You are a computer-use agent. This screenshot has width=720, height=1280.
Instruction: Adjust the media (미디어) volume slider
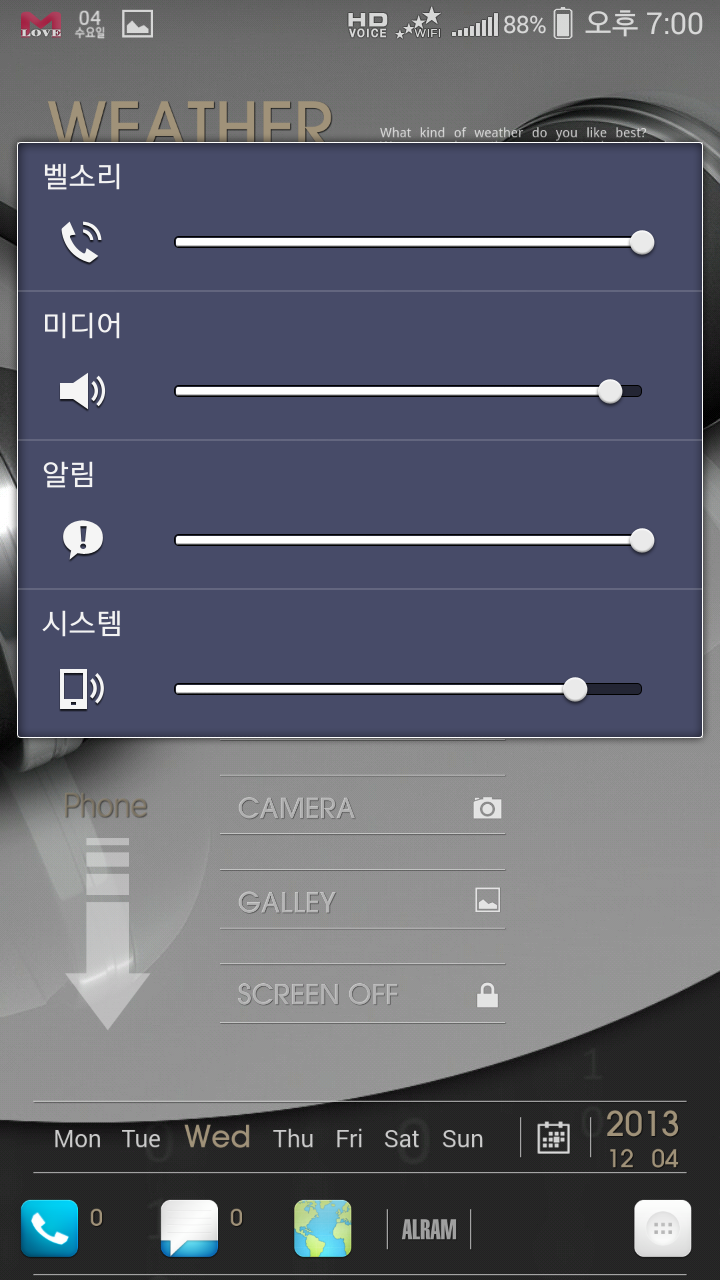click(408, 391)
